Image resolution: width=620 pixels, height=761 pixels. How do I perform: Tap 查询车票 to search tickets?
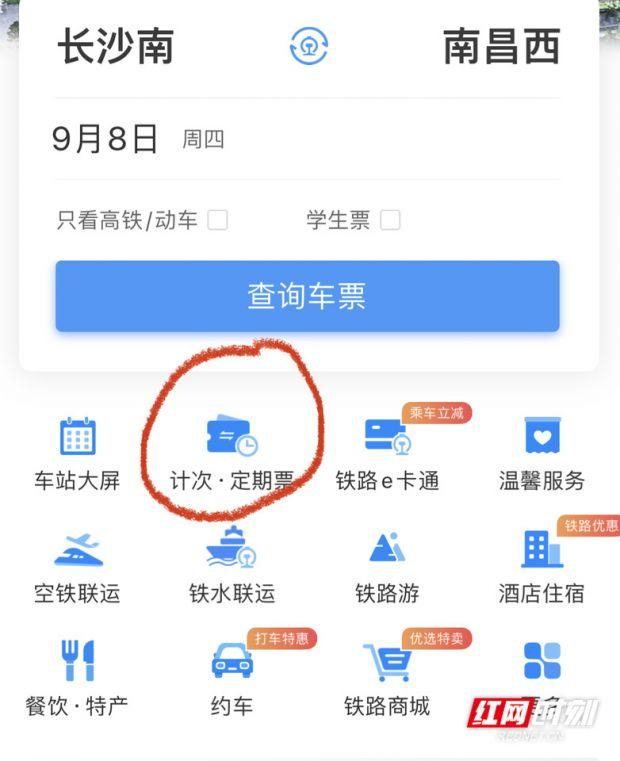307,296
